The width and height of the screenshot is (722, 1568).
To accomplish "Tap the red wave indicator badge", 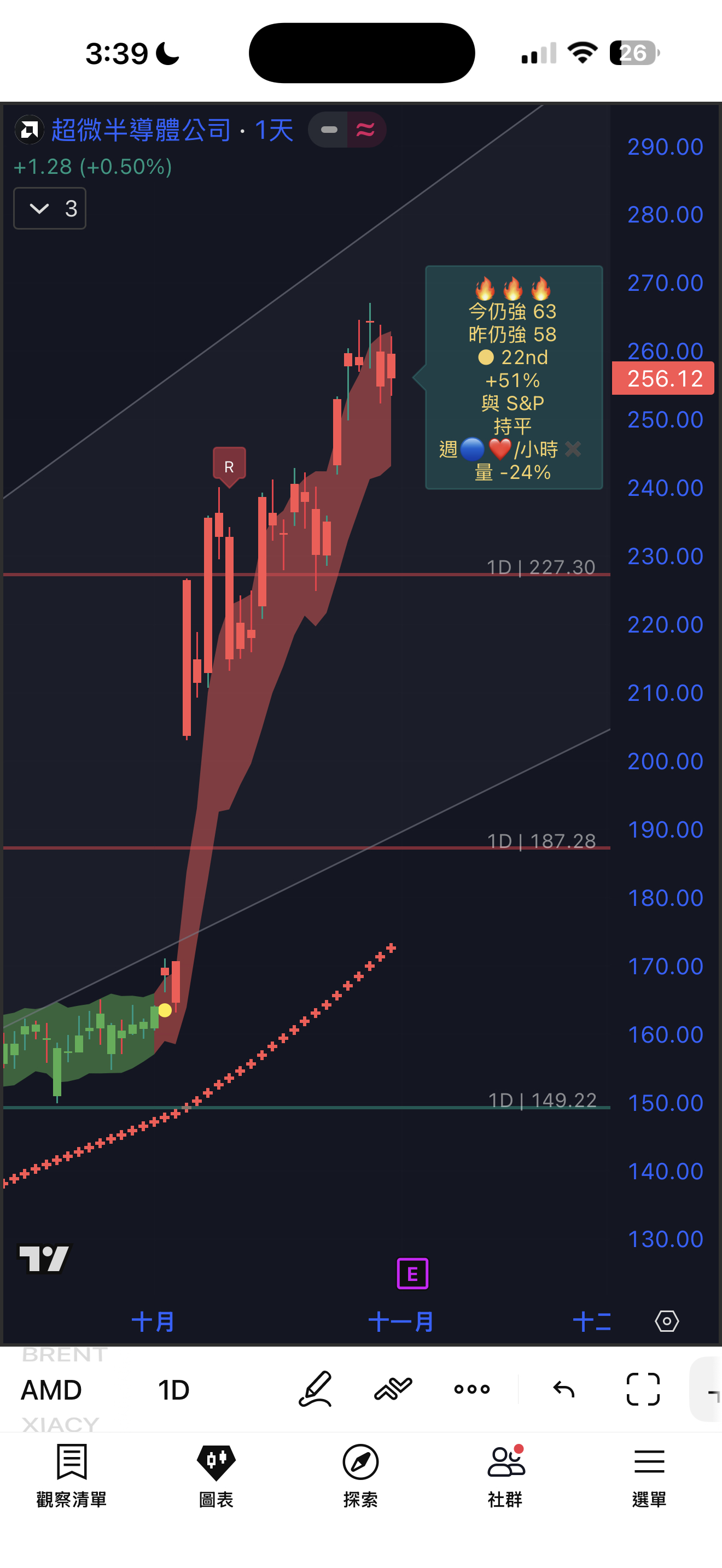I will [x=366, y=130].
